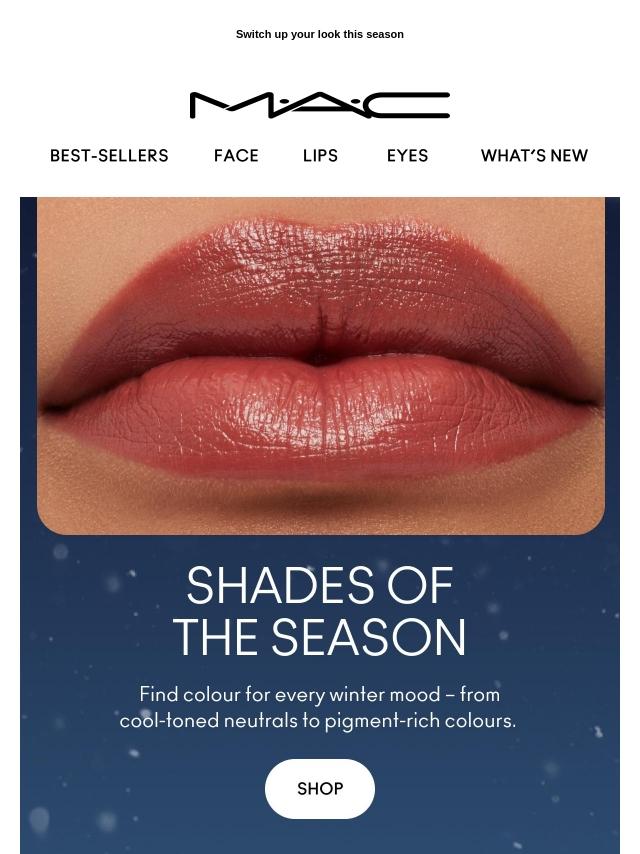Go to the Face section
Screen dimensions: 640x854
coord(236,156)
